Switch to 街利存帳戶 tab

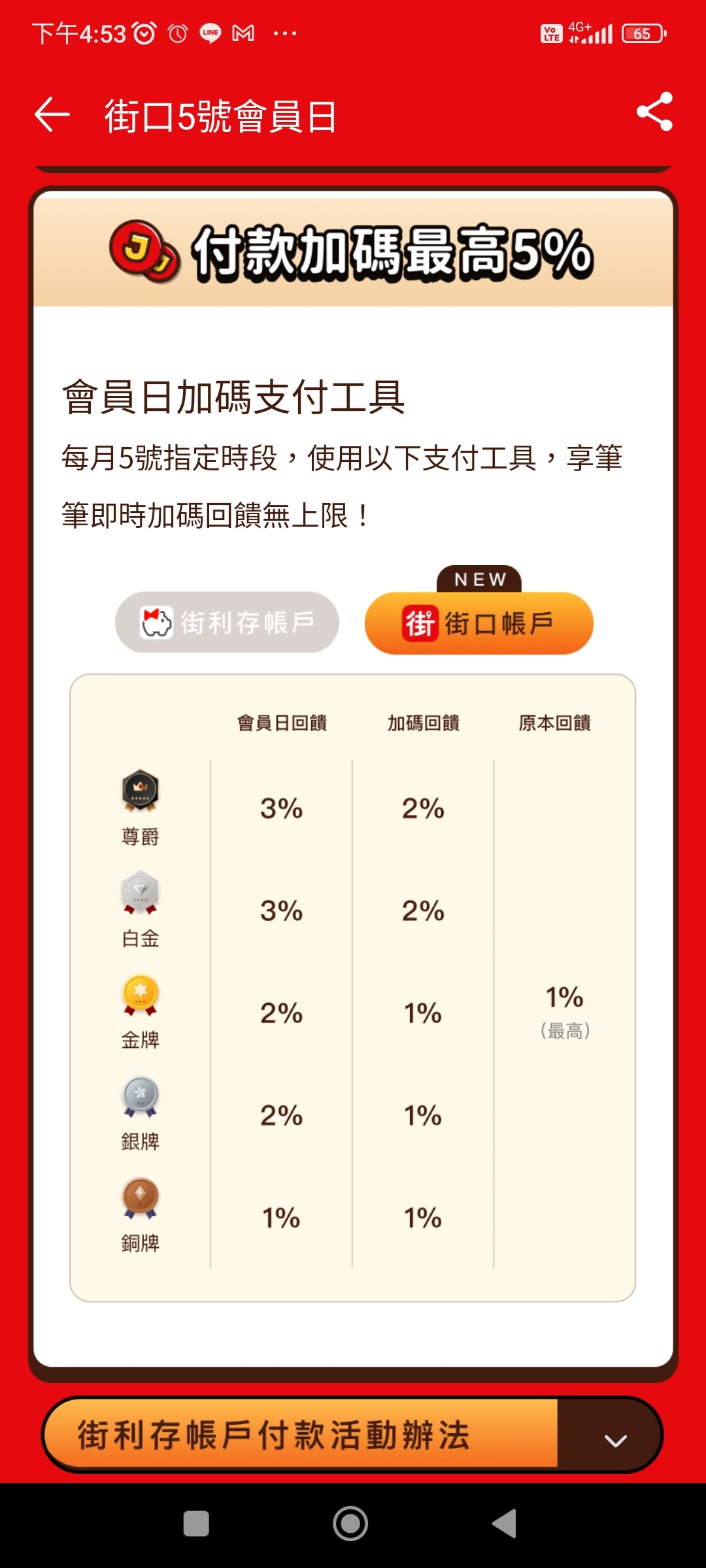pyautogui.click(x=227, y=623)
